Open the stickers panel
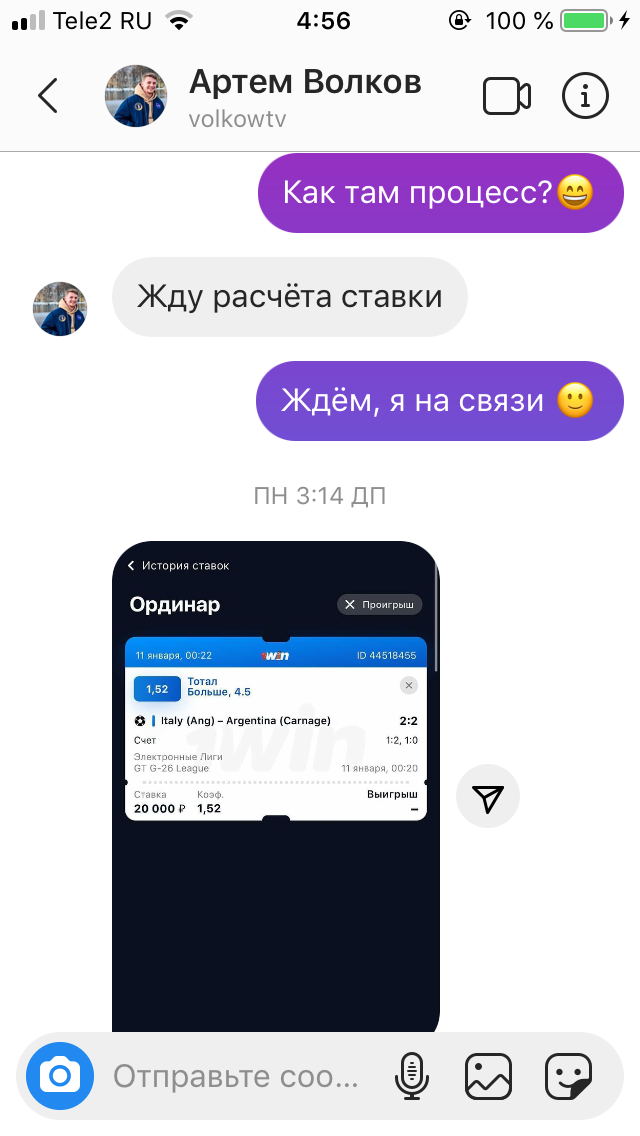 pyautogui.click(x=568, y=1076)
